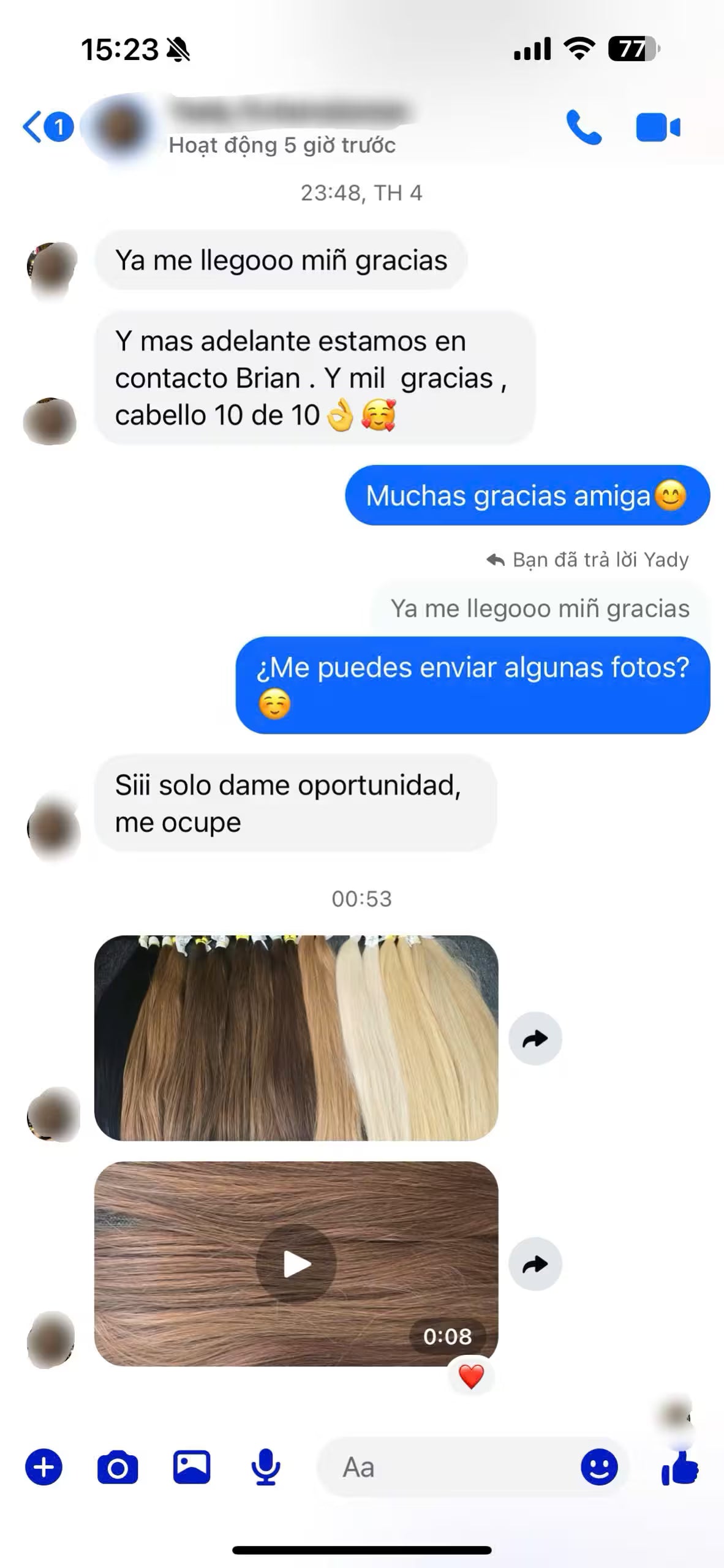Open the plus more-options menu

(43, 1467)
